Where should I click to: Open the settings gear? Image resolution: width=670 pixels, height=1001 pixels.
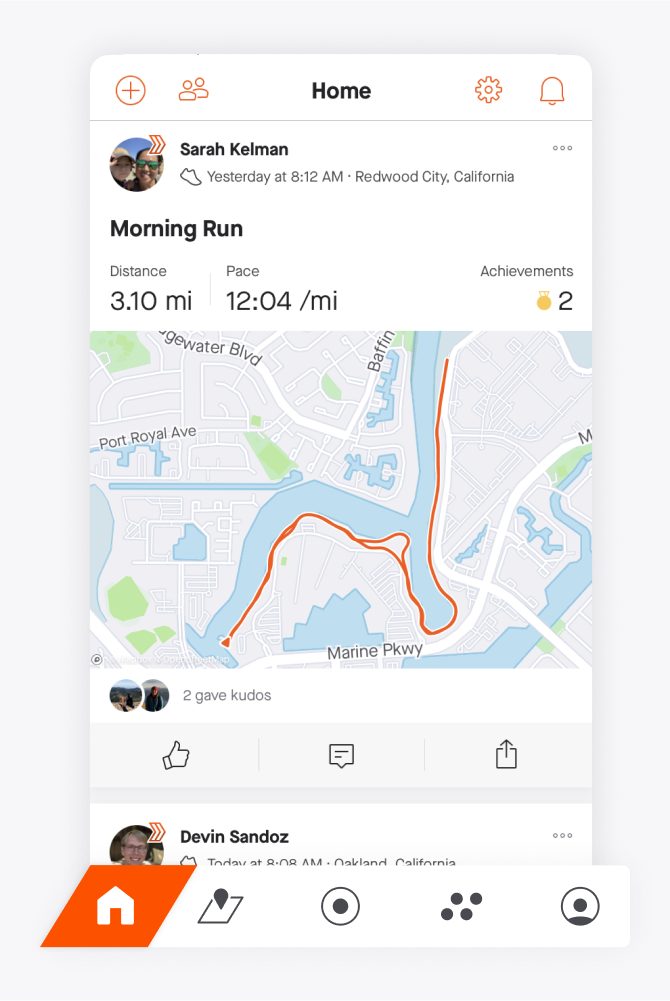[x=488, y=91]
